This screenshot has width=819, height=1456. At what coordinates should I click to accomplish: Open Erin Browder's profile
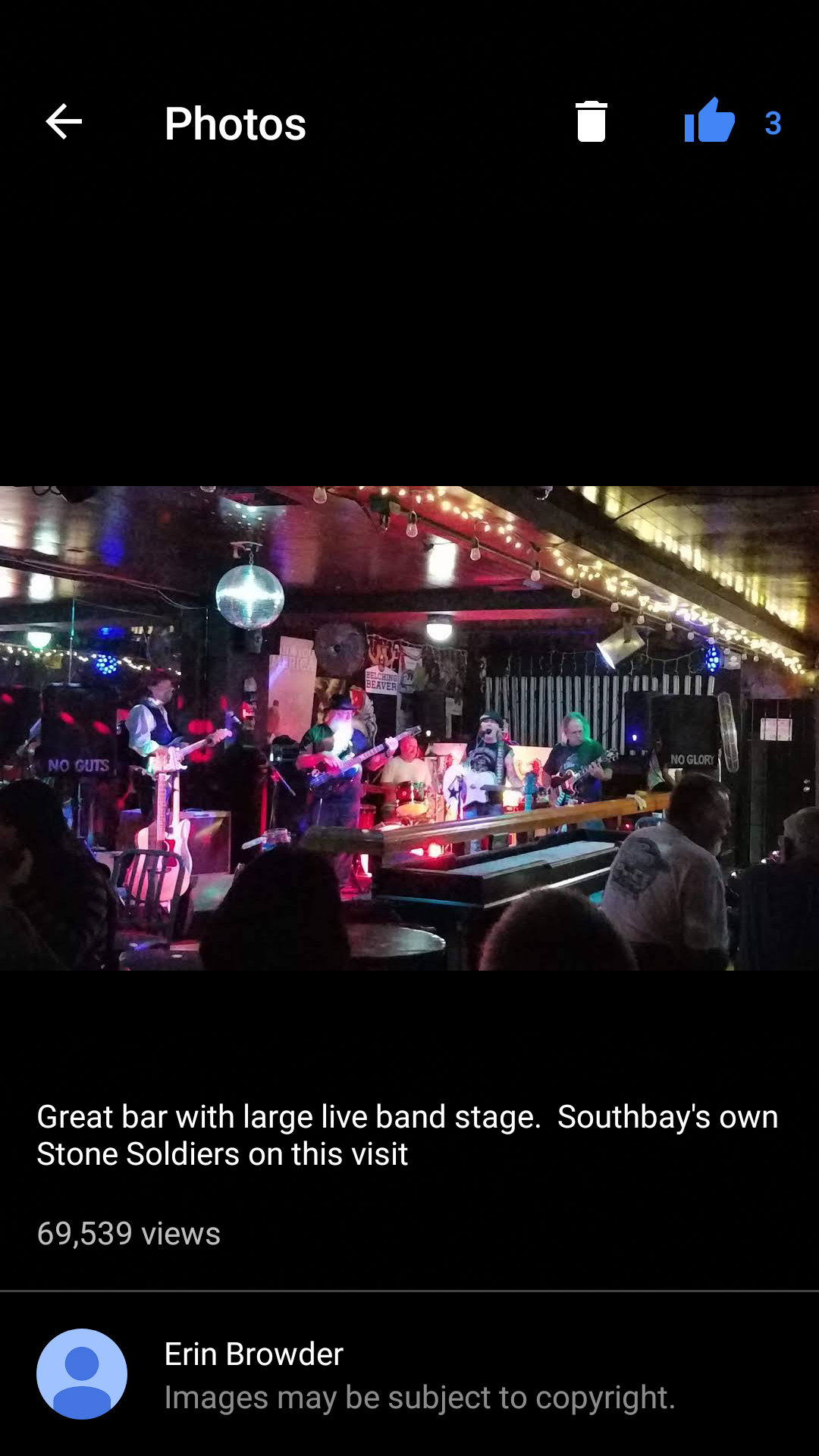click(82, 1373)
